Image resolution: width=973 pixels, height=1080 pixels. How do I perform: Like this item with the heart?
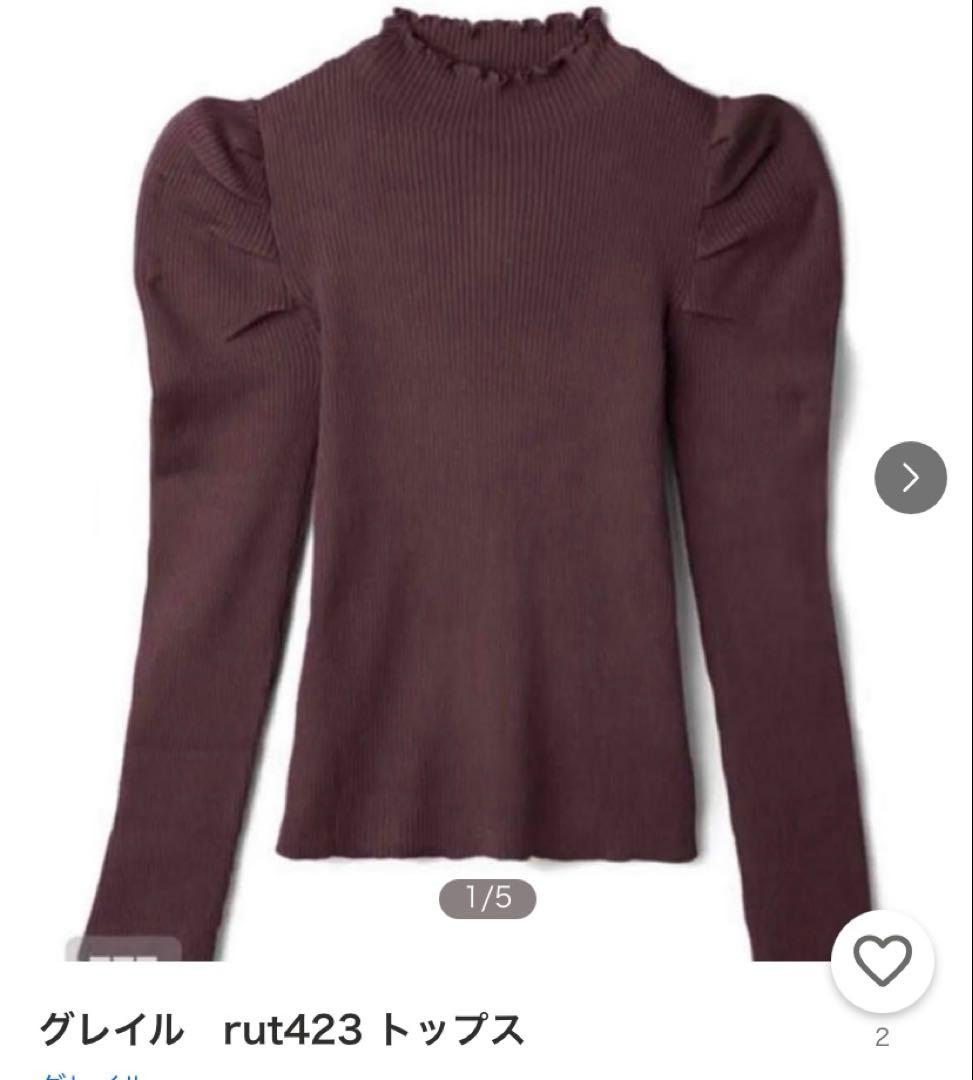click(882, 962)
